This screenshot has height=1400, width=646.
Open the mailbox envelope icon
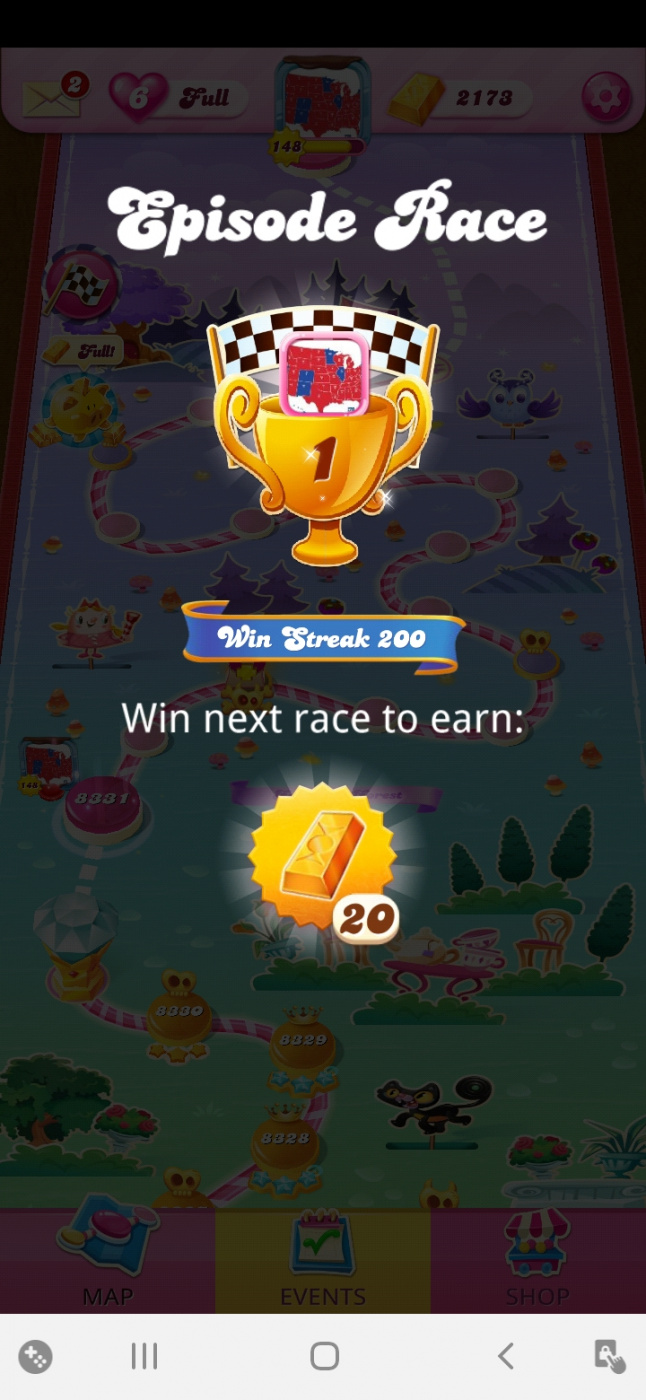[52, 99]
